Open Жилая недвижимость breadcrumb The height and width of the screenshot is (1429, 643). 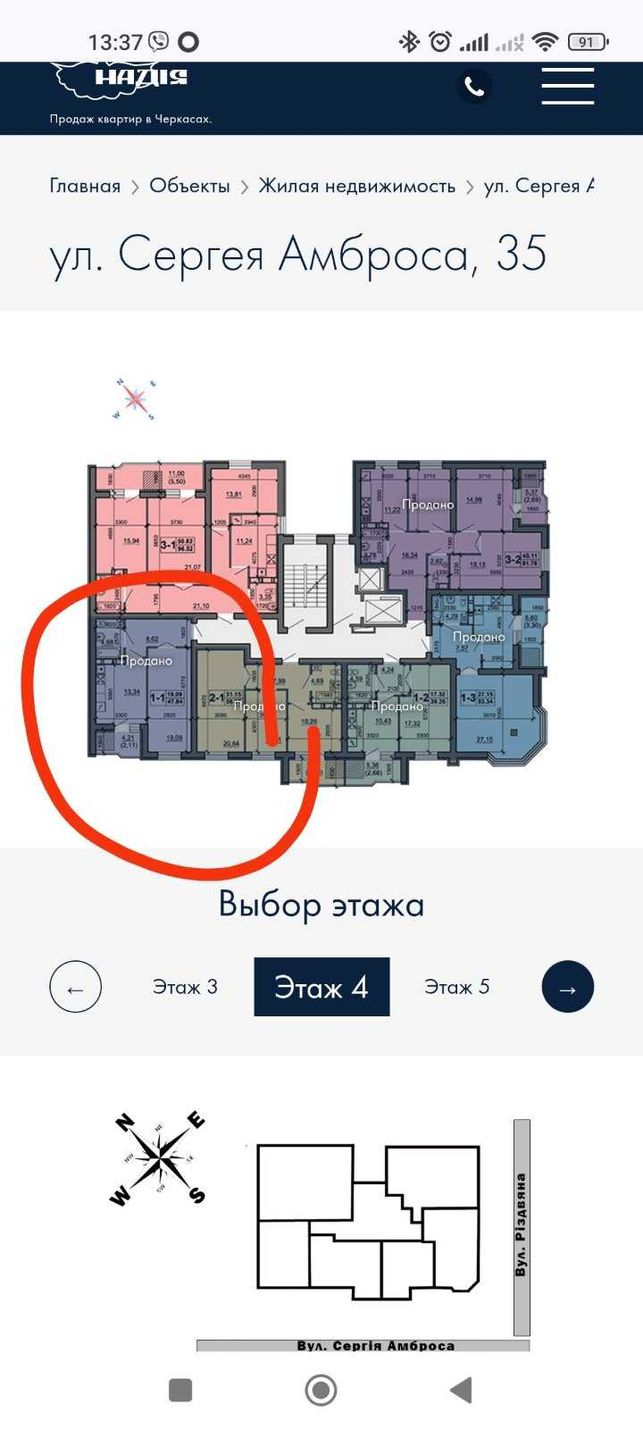click(x=357, y=186)
